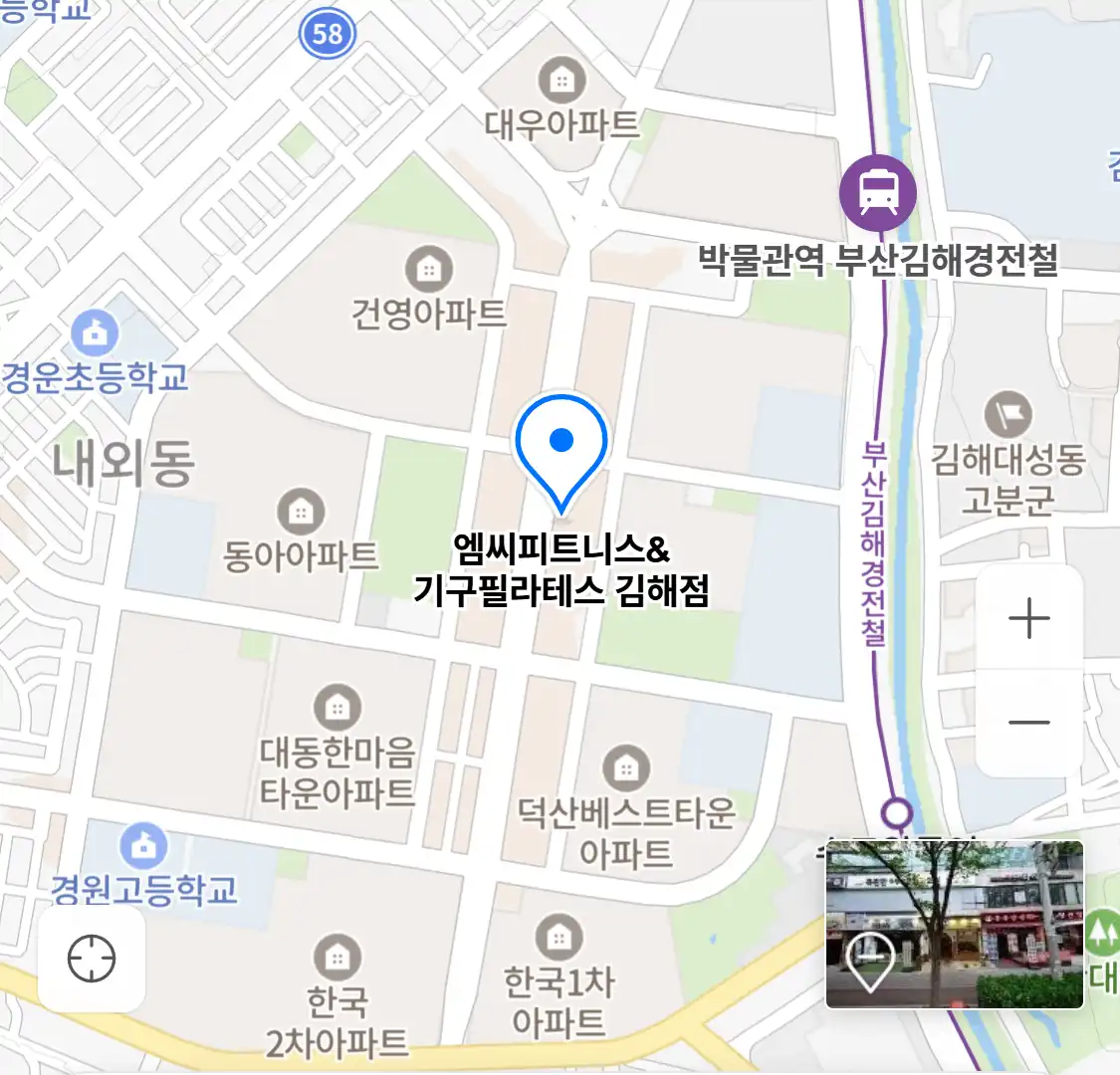This screenshot has height=1075, width=1120.
Task: Select the 덕산베스트타운아파트 marker
Action: pyautogui.click(x=626, y=768)
